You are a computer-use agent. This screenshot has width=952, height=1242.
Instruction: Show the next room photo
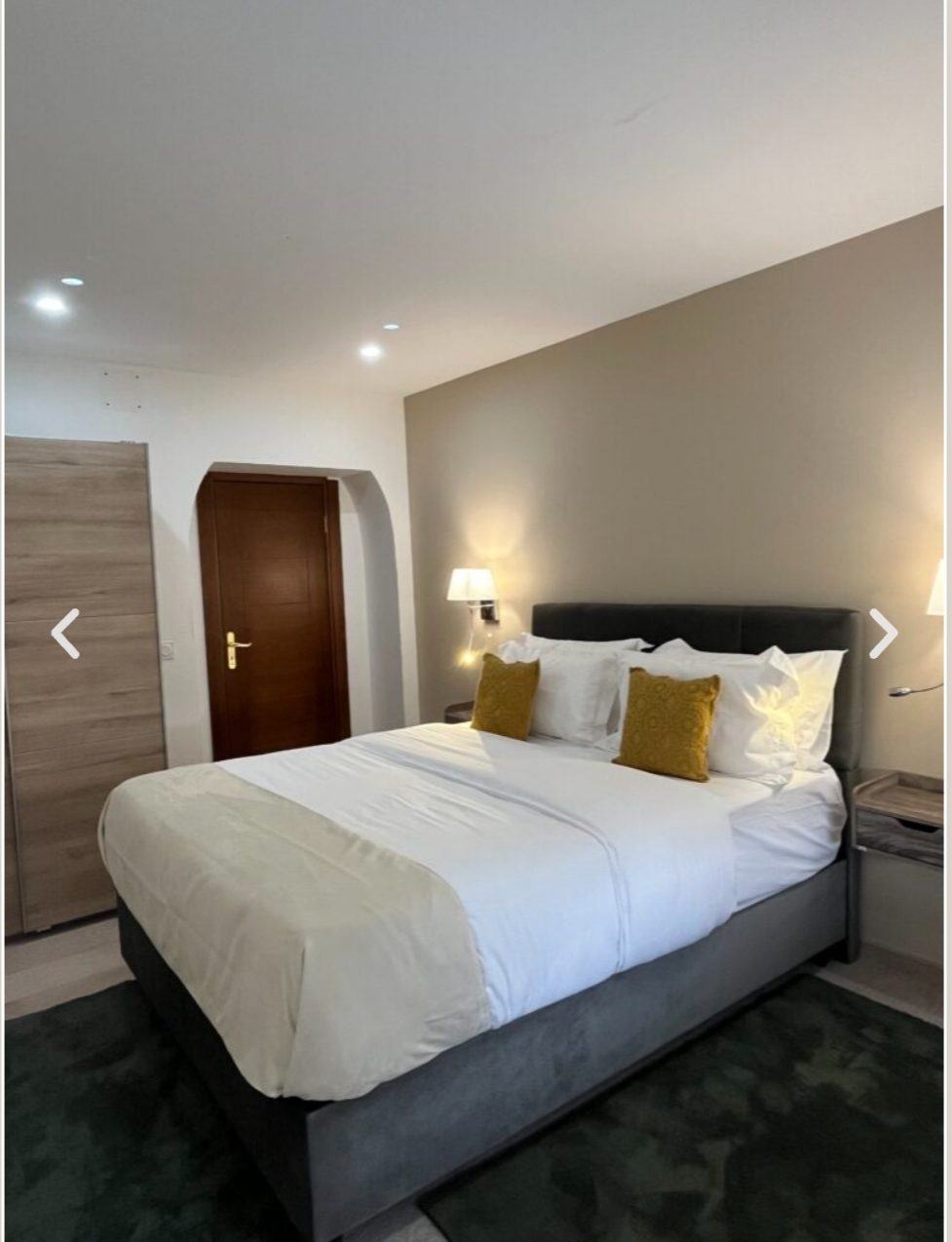883,634
